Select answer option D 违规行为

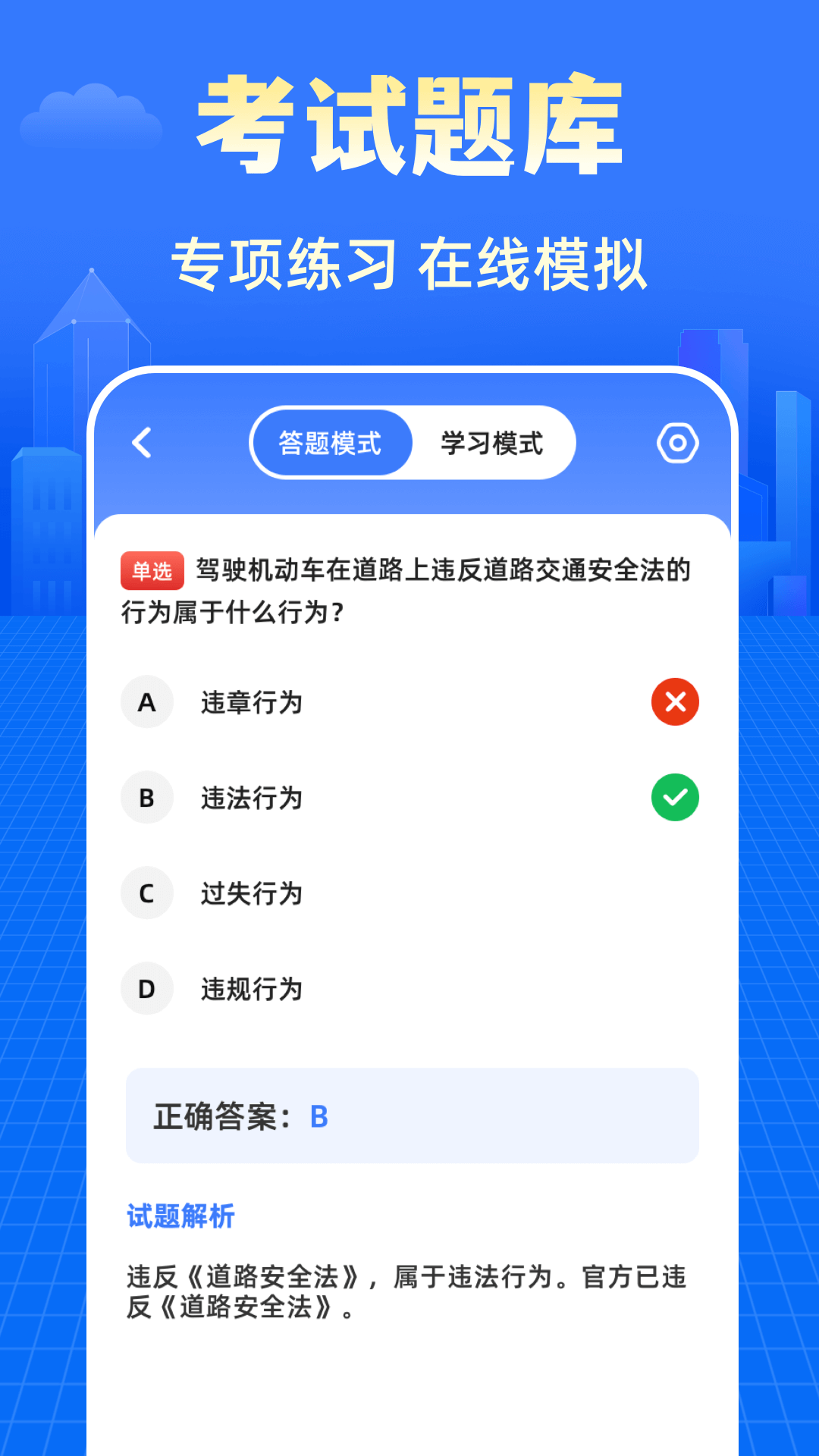tap(250, 989)
